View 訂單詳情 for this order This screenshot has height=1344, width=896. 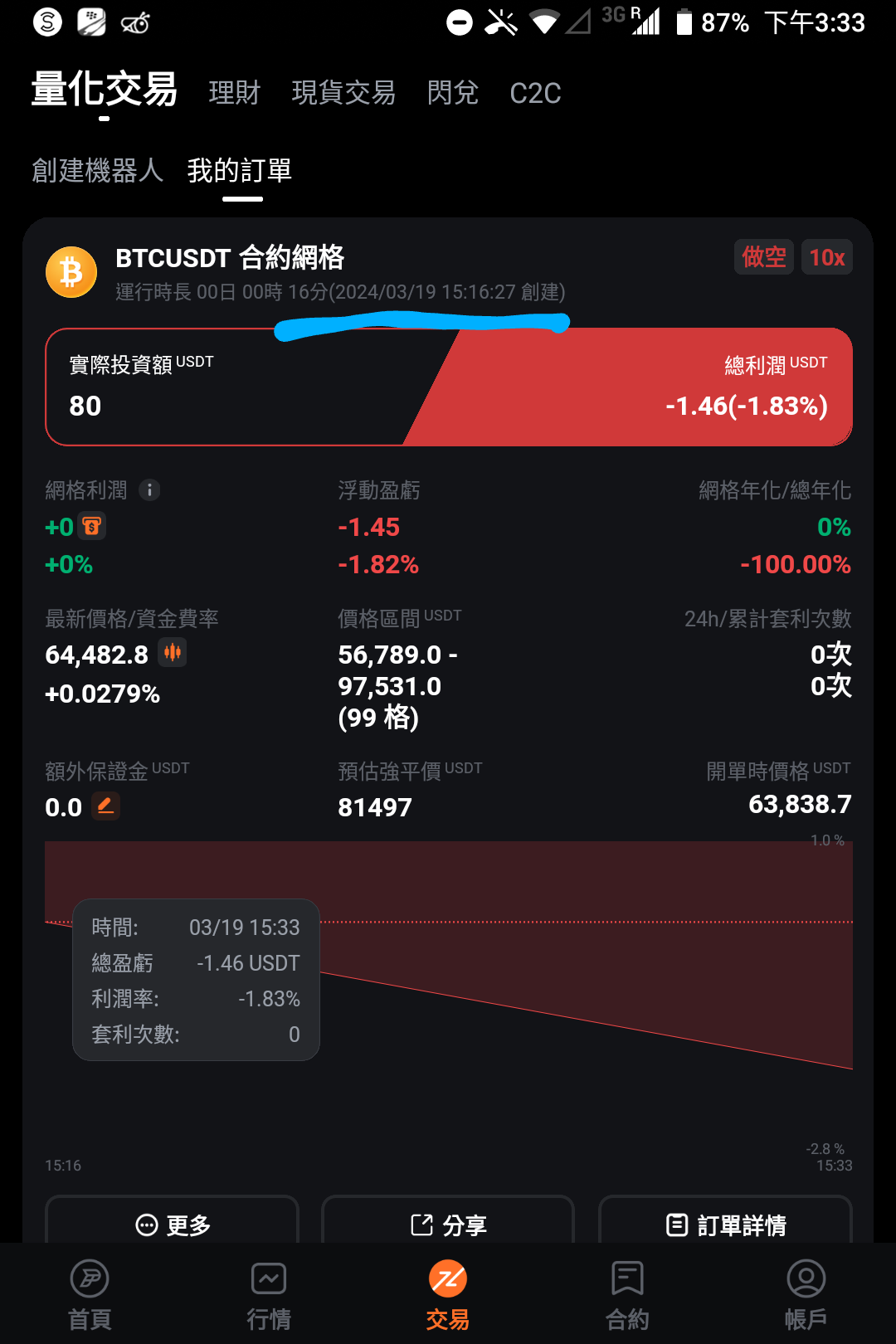click(x=726, y=1224)
